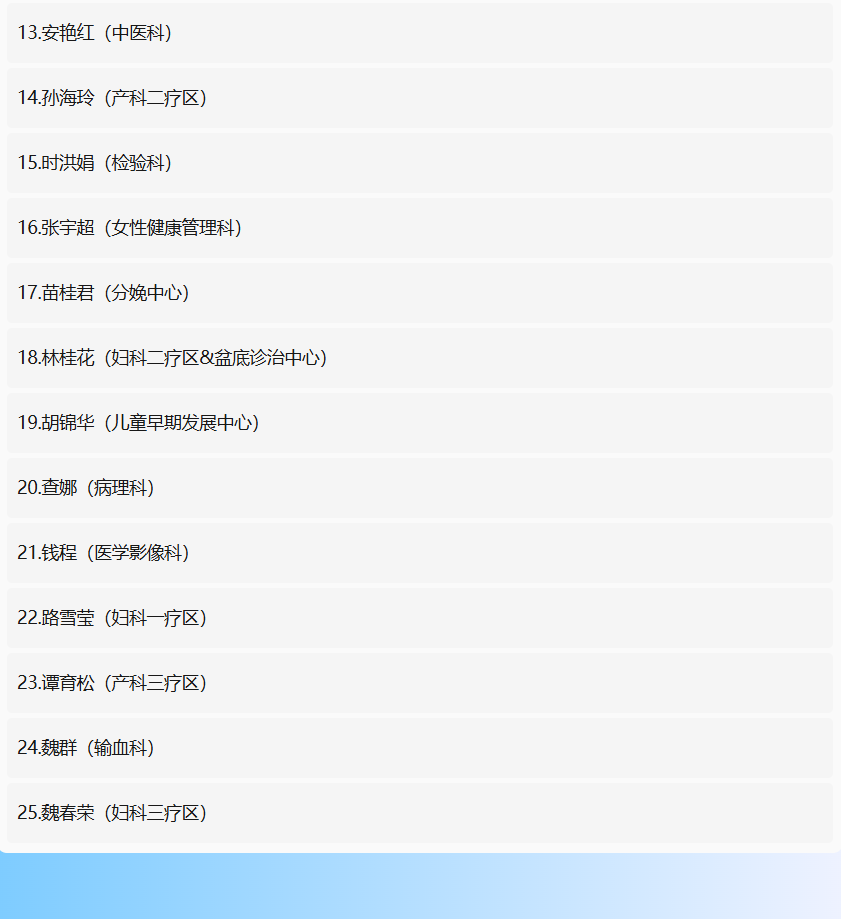Select 13.安艳红（中医科）
The width and height of the screenshot is (841, 920).
point(95,33)
